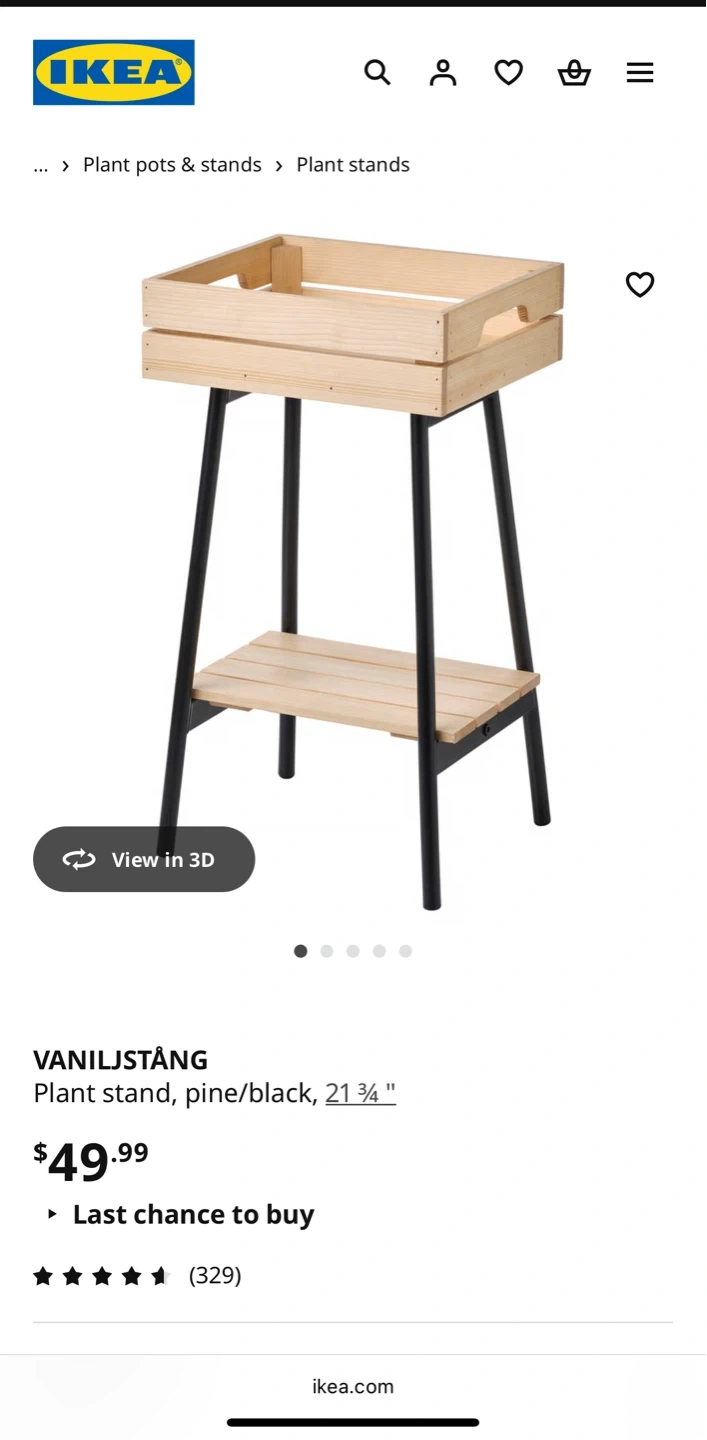The width and height of the screenshot is (707, 1440).
Task: View the plant stand in 3D
Action: click(x=144, y=859)
